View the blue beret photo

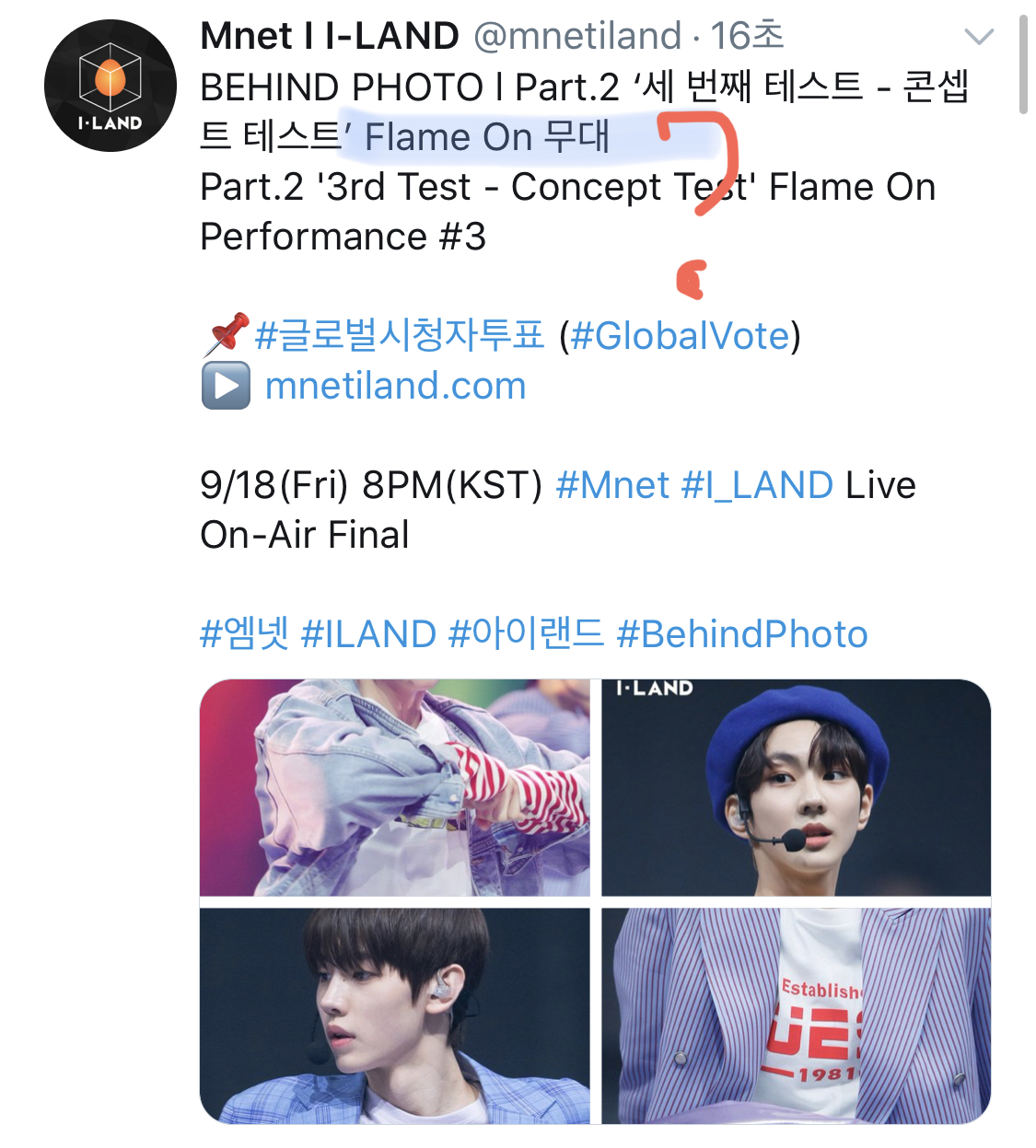796,788
